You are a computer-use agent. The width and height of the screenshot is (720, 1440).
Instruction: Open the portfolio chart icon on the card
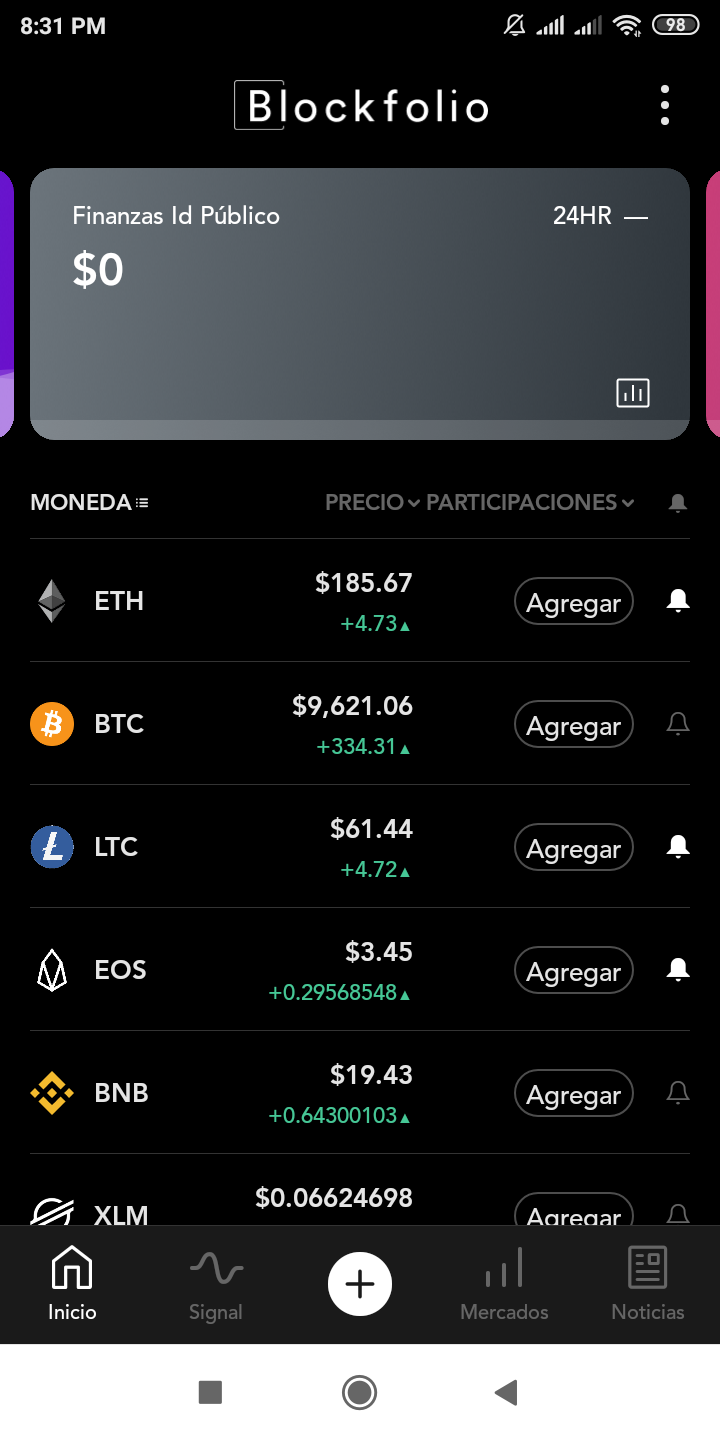(633, 393)
